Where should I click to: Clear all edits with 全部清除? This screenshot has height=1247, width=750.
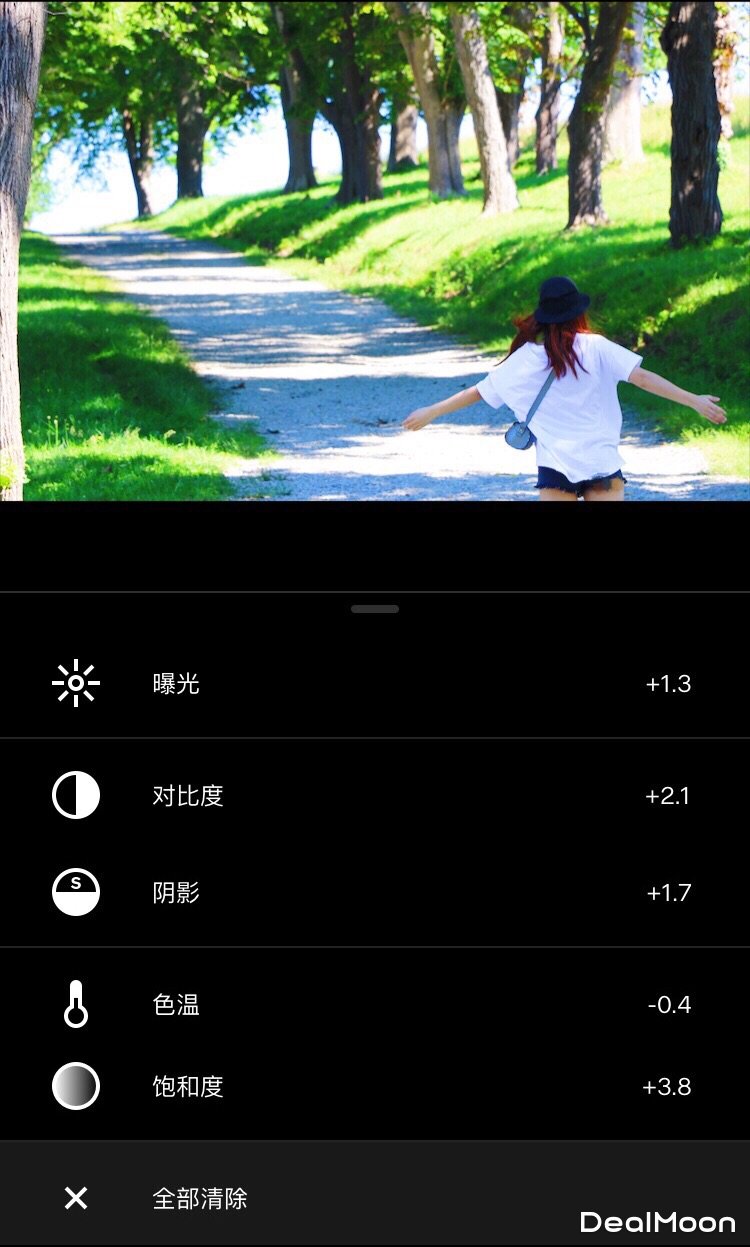point(198,1198)
